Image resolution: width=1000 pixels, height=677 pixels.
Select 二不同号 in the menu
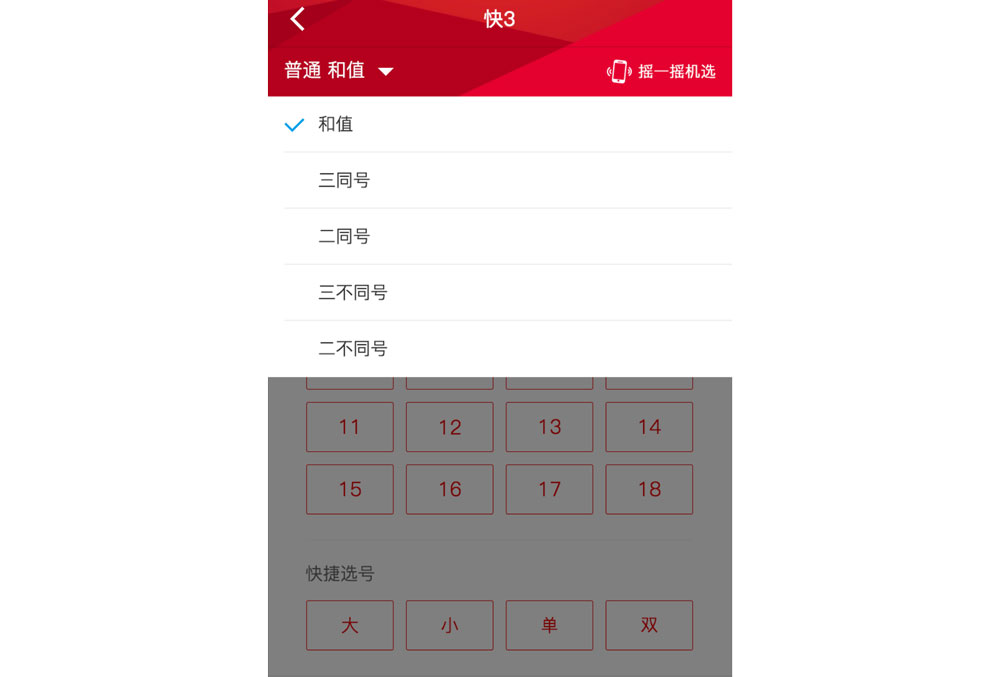click(352, 349)
